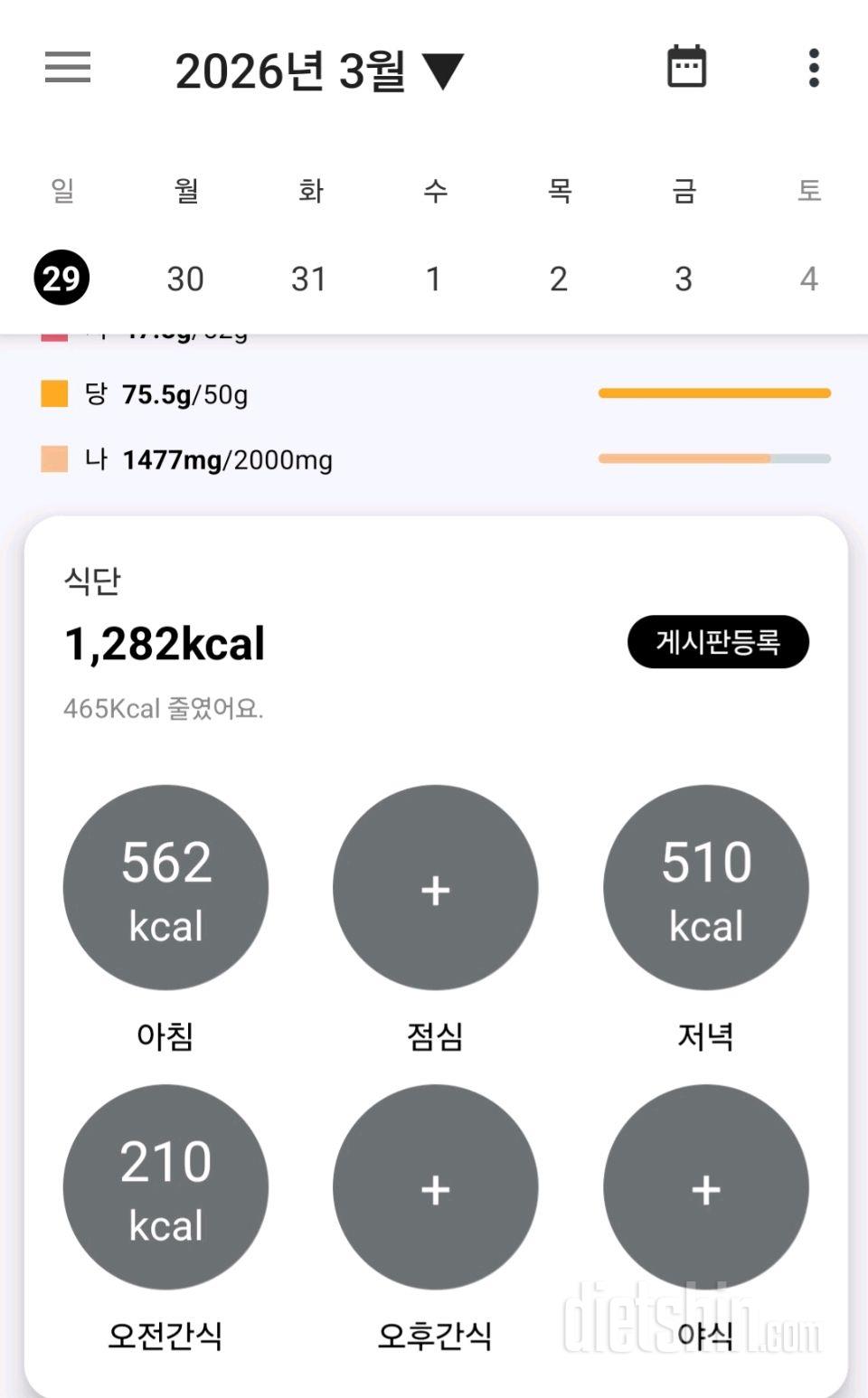Image resolution: width=868 pixels, height=1398 pixels.
Task: Tap the 게시판등록 button
Action: 718,642
